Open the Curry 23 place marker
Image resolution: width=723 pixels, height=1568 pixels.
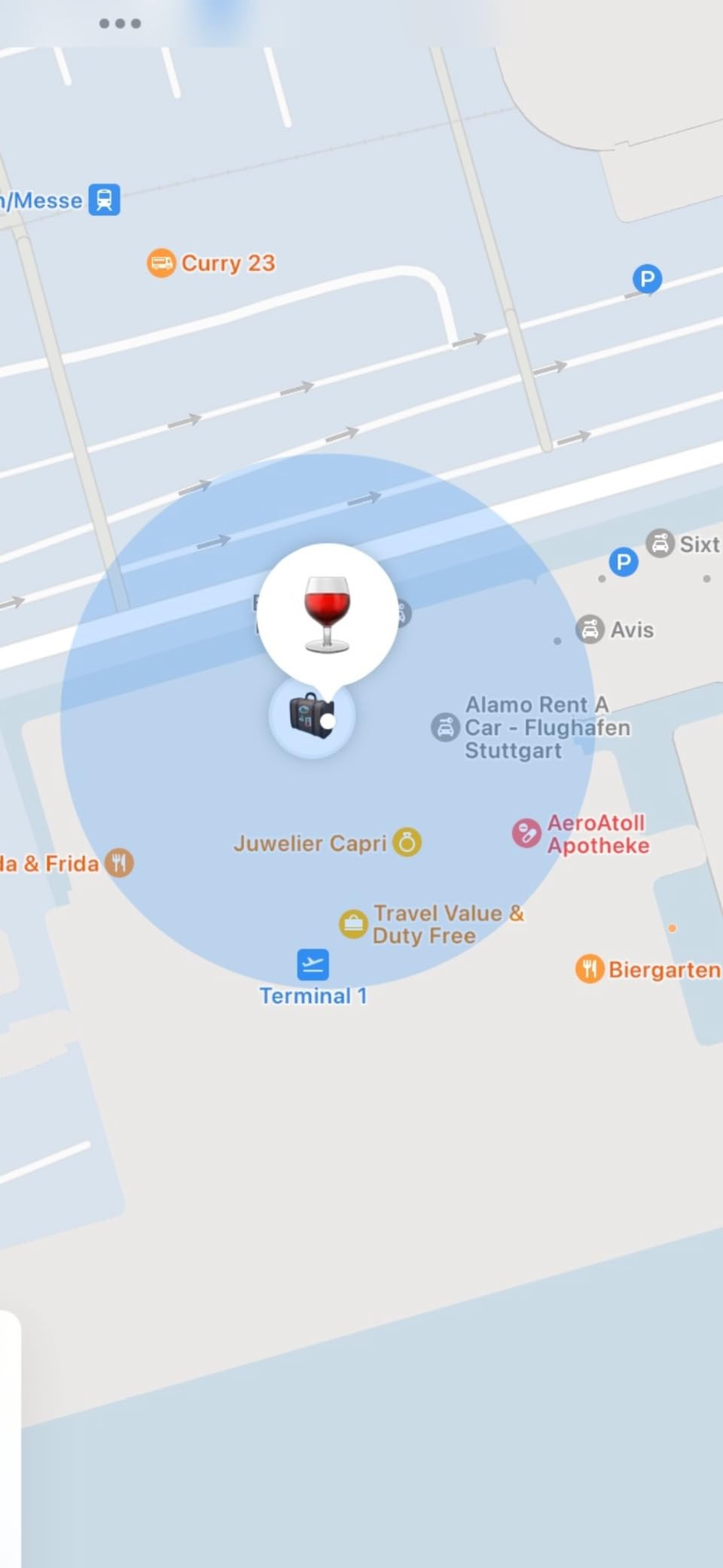[161, 263]
